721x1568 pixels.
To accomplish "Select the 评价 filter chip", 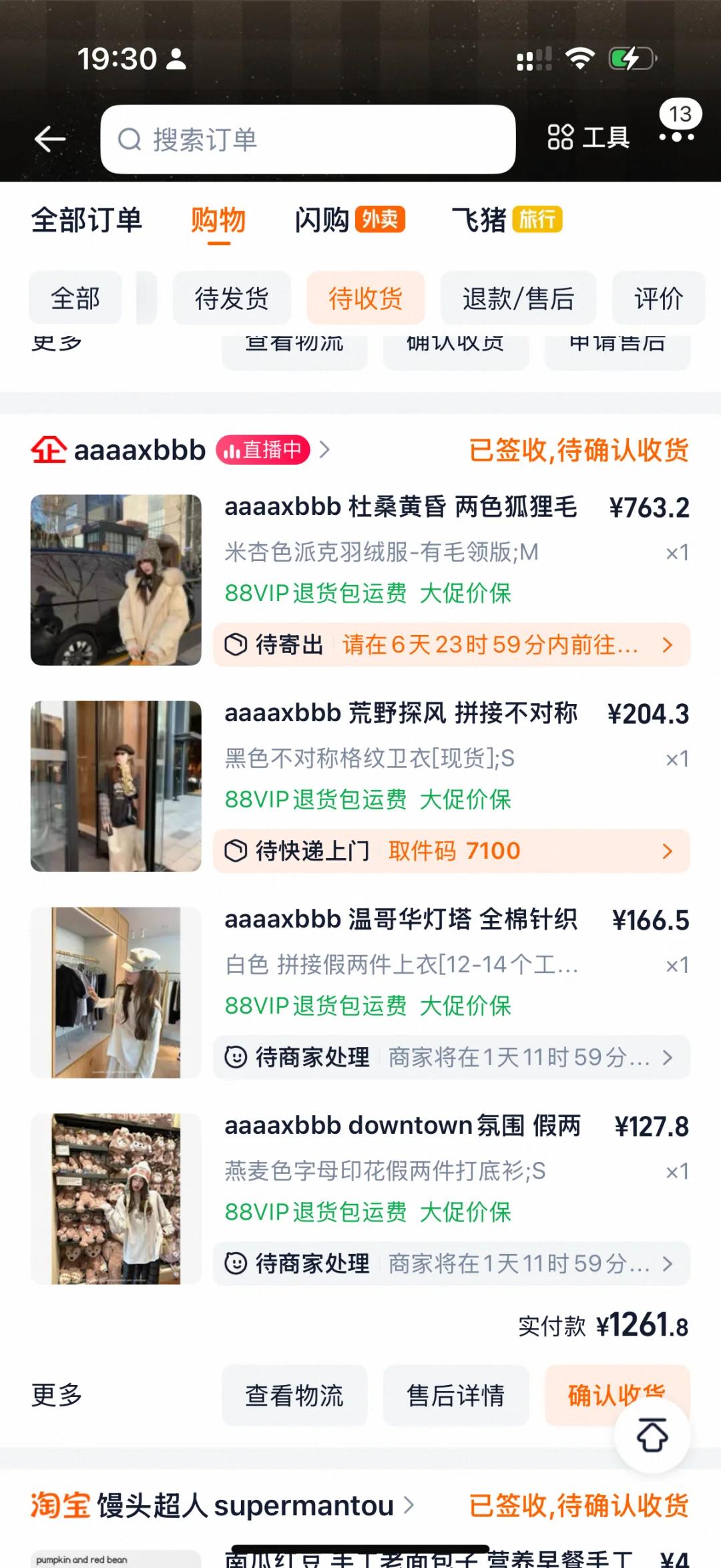I will [658, 298].
